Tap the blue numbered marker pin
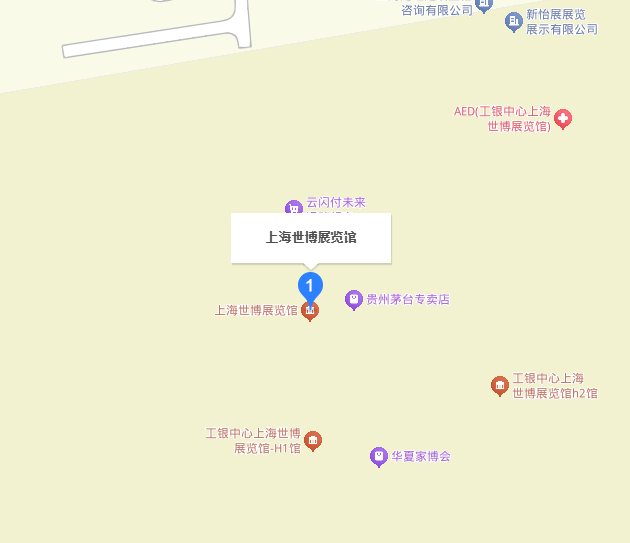The width and height of the screenshot is (630, 543). tap(311, 286)
